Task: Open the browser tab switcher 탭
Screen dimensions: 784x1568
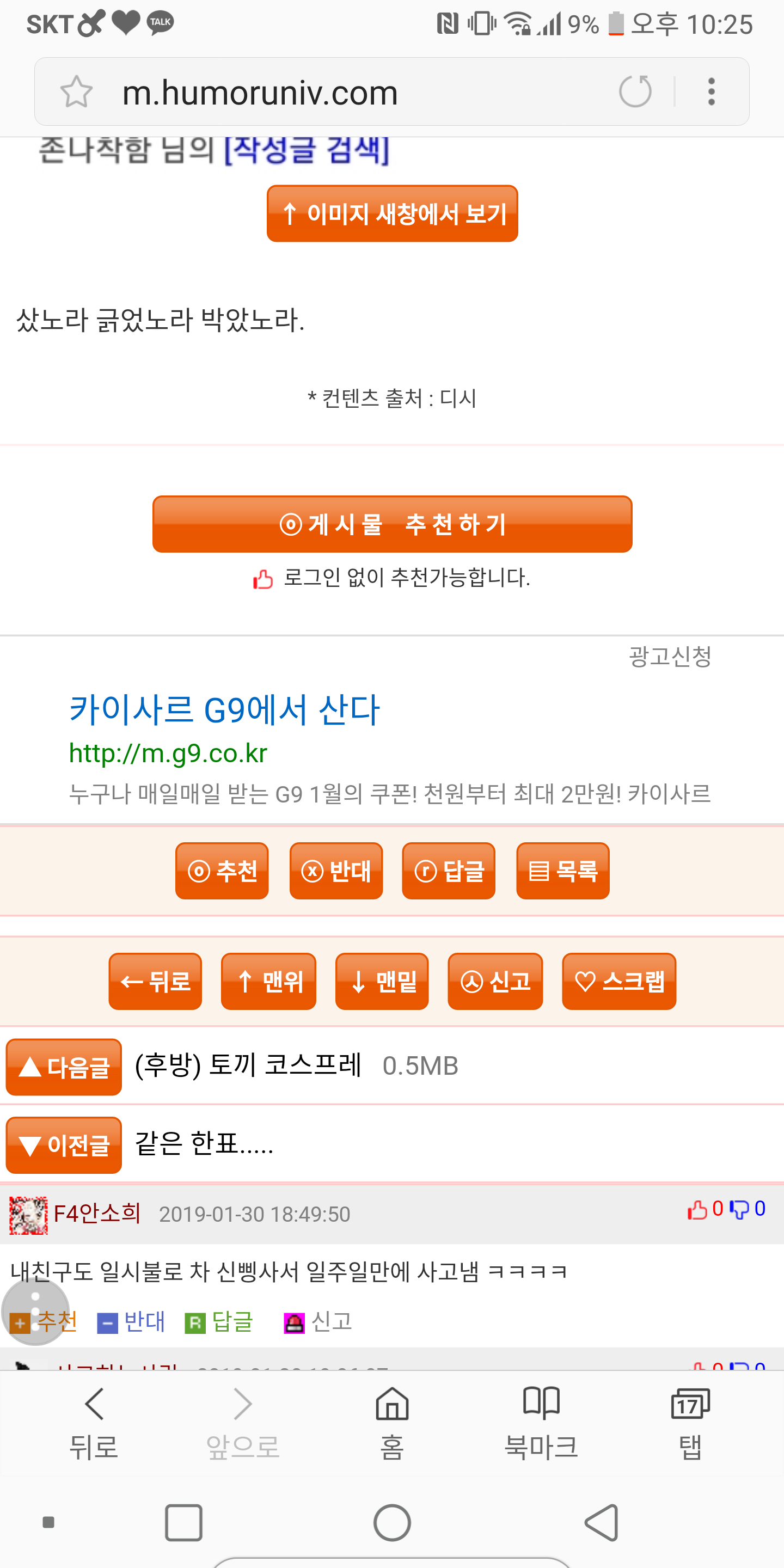Action: coord(690,1422)
